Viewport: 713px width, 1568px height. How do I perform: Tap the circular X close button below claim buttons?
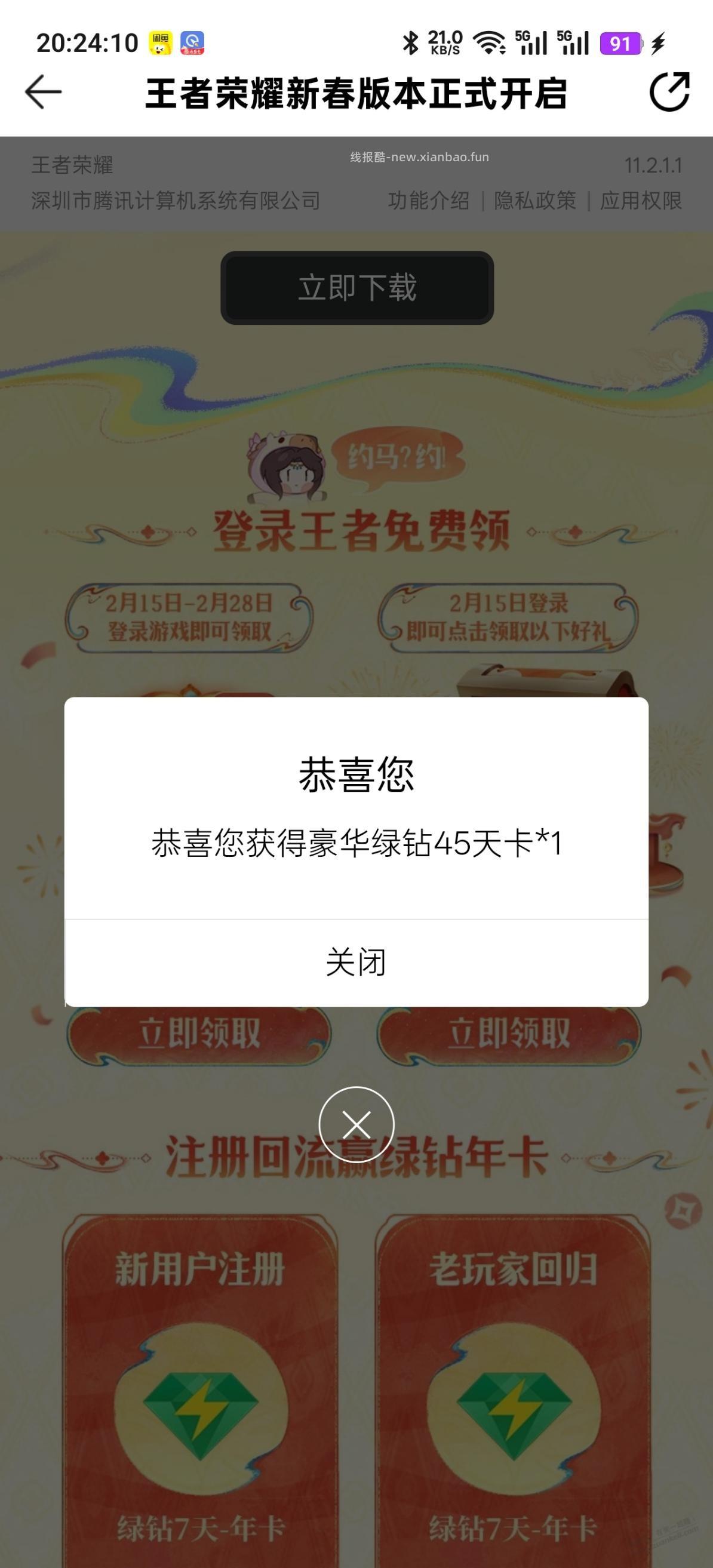[x=356, y=1125]
